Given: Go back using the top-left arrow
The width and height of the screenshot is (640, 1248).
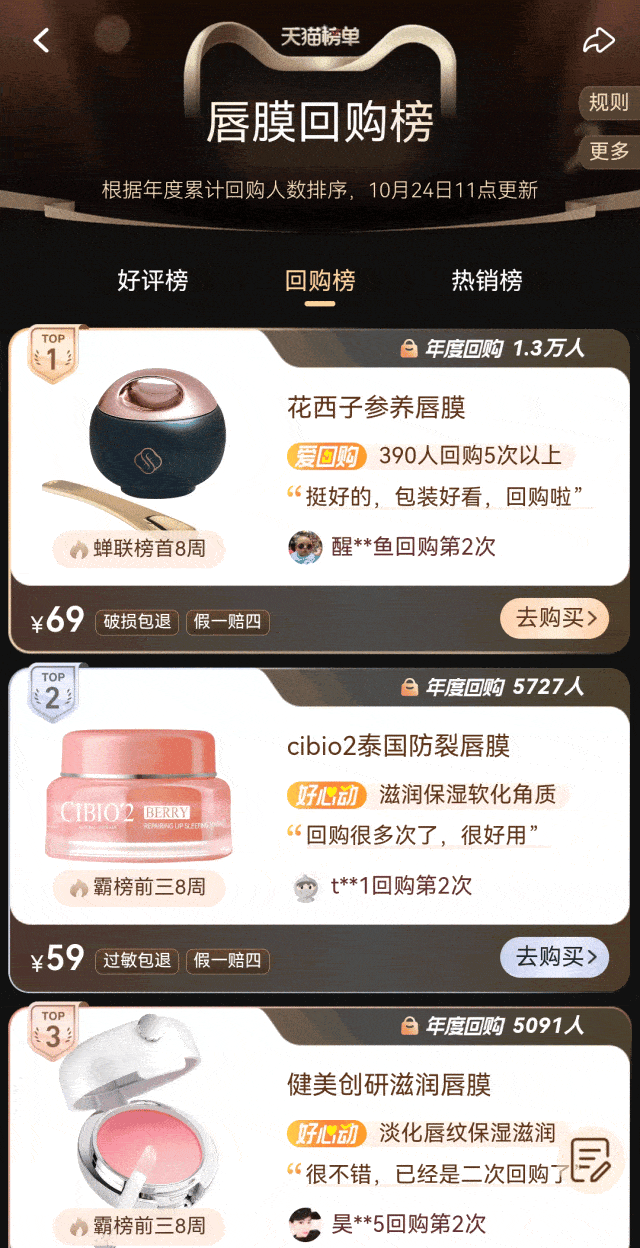Looking at the screenshot, I should (x=41, y=41).
